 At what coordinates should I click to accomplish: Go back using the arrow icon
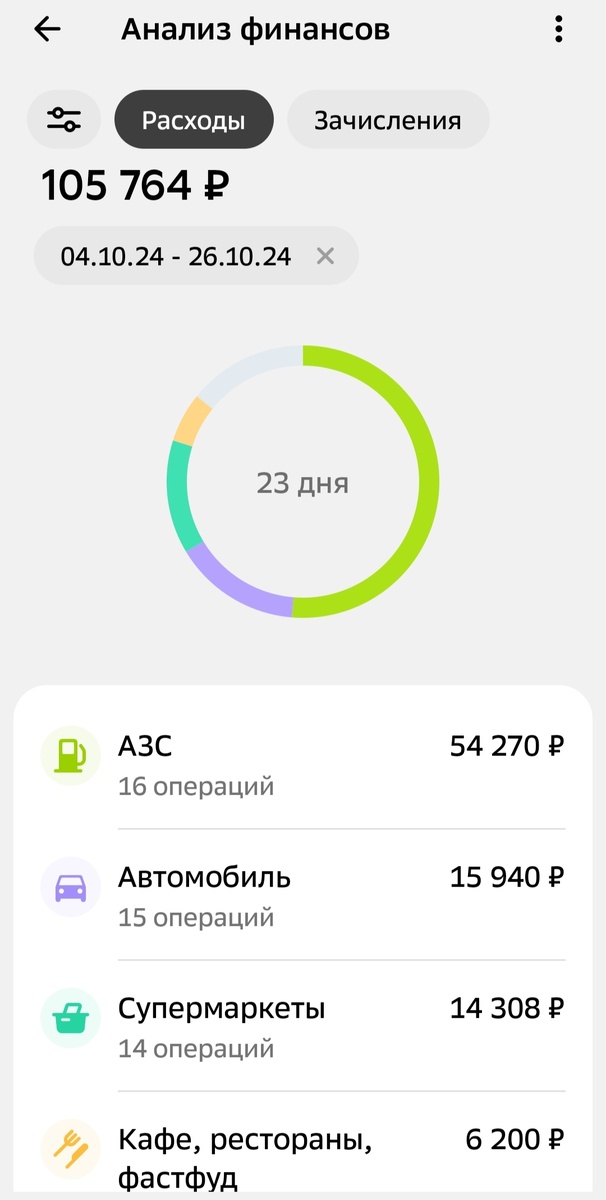(47, 30)
